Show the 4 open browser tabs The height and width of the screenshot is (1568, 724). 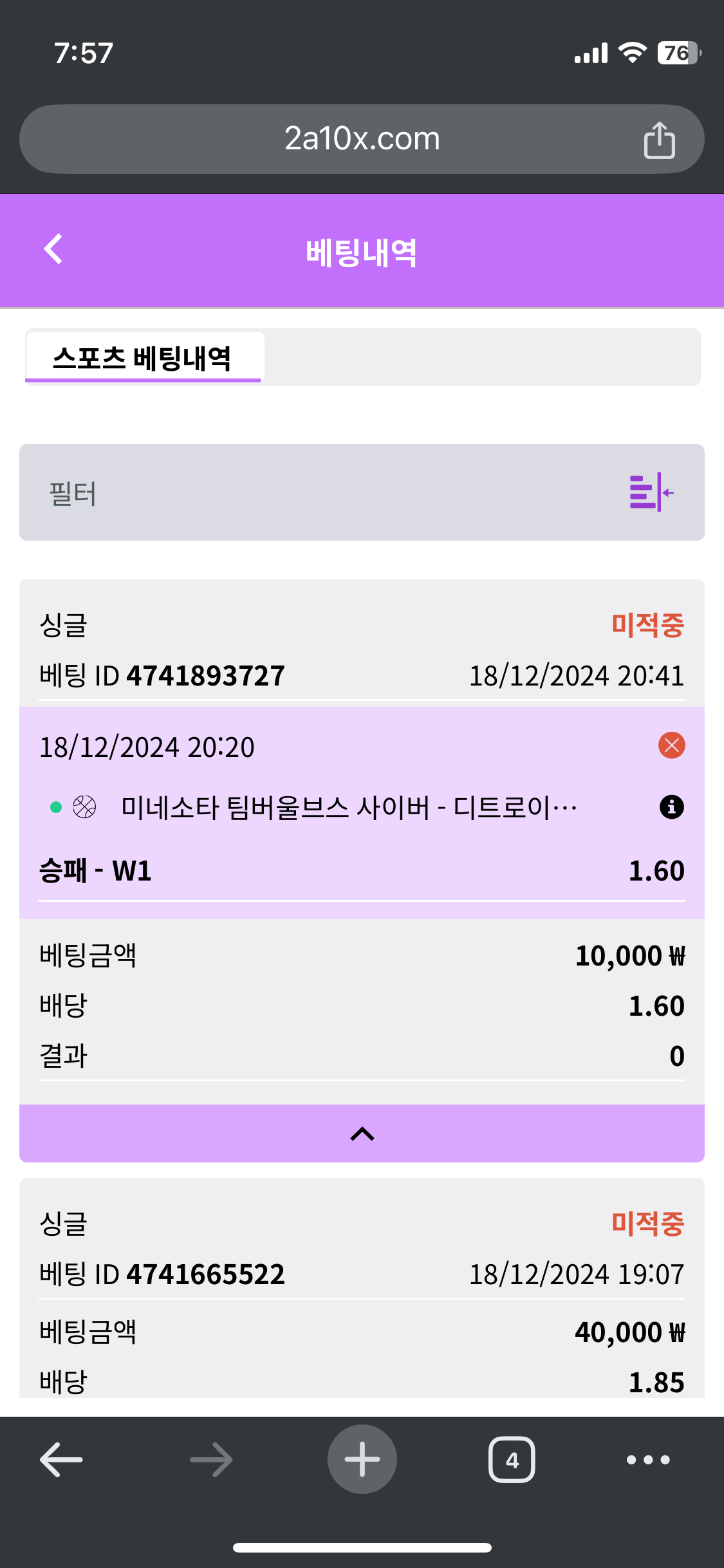512,1459
